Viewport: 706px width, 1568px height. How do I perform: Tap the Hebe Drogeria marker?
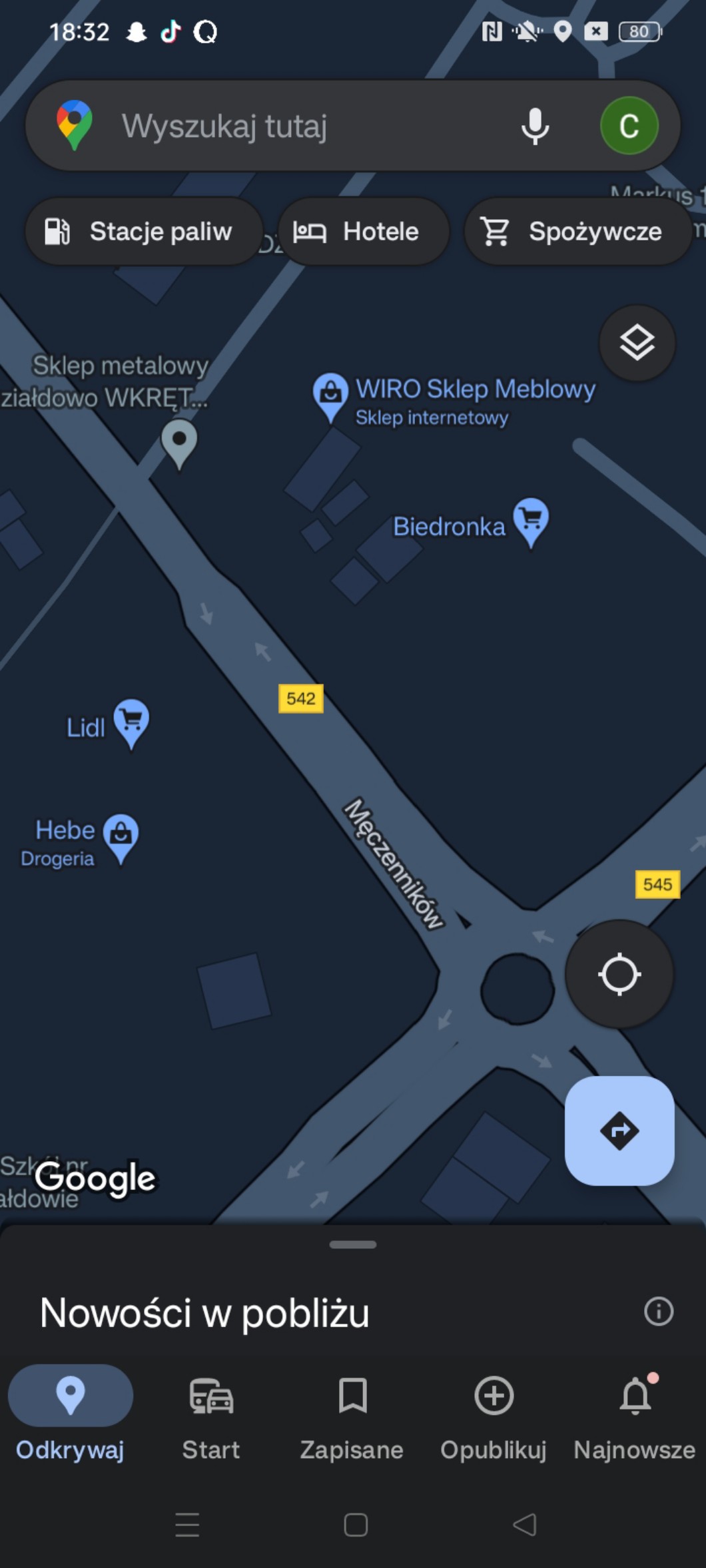click(x=121, y=836)
